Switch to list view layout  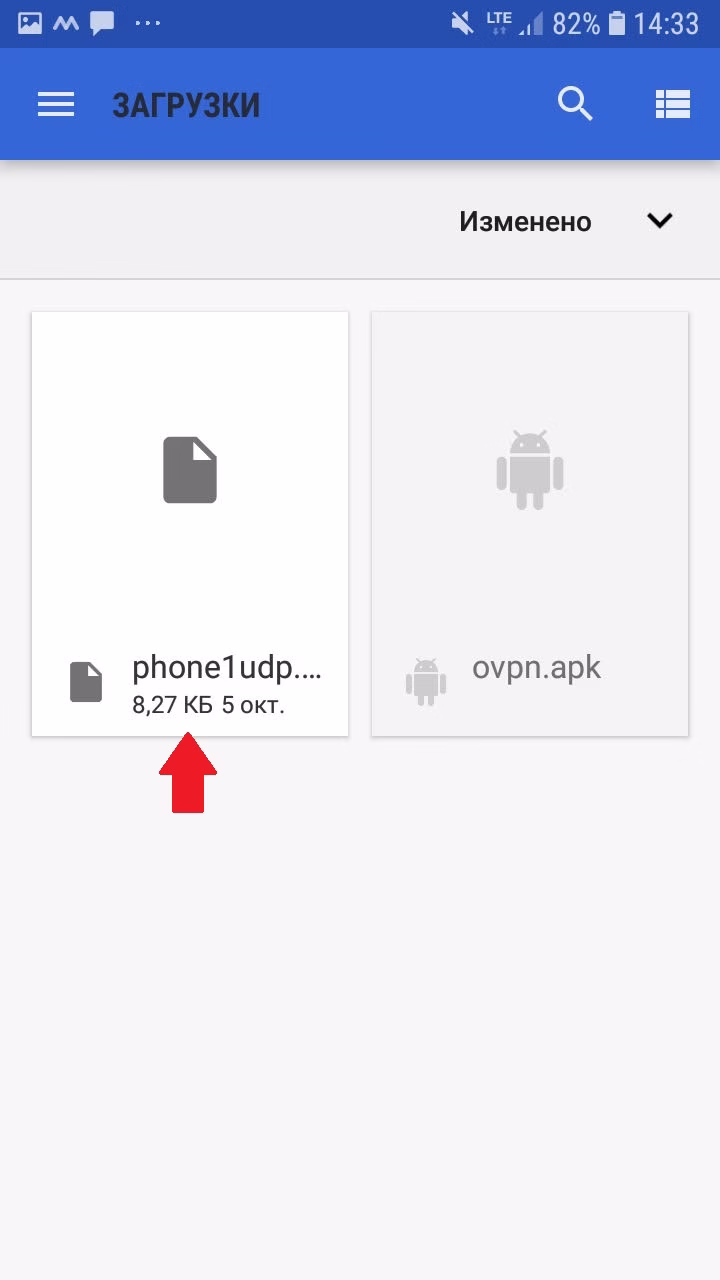point(672,104)
